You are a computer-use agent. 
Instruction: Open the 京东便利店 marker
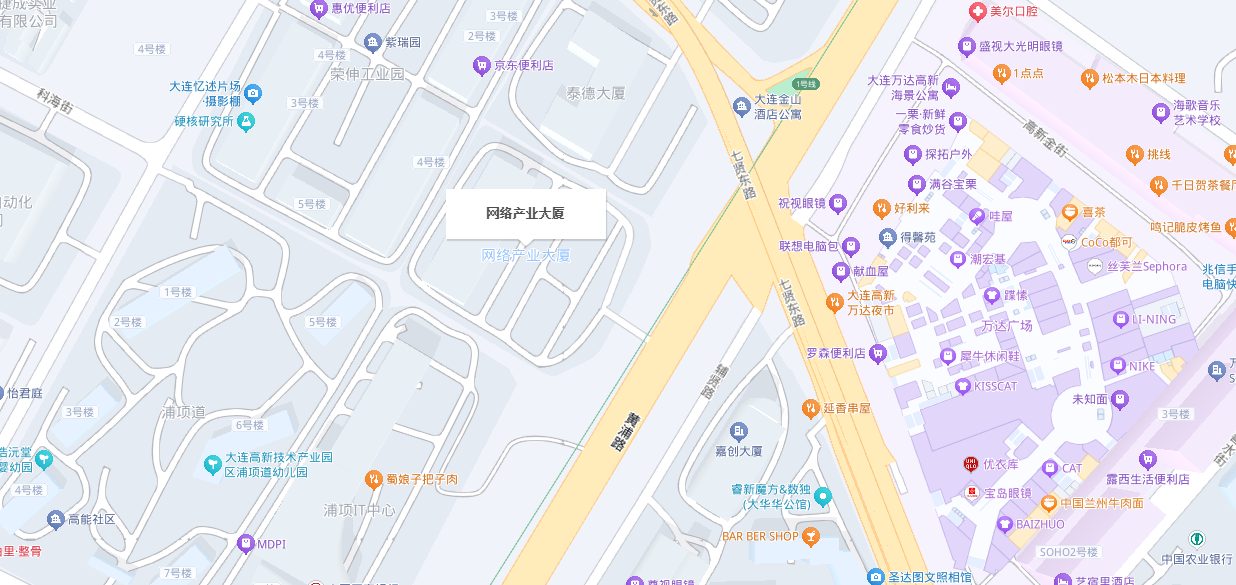pyautogui.click(x=481, y=65)
